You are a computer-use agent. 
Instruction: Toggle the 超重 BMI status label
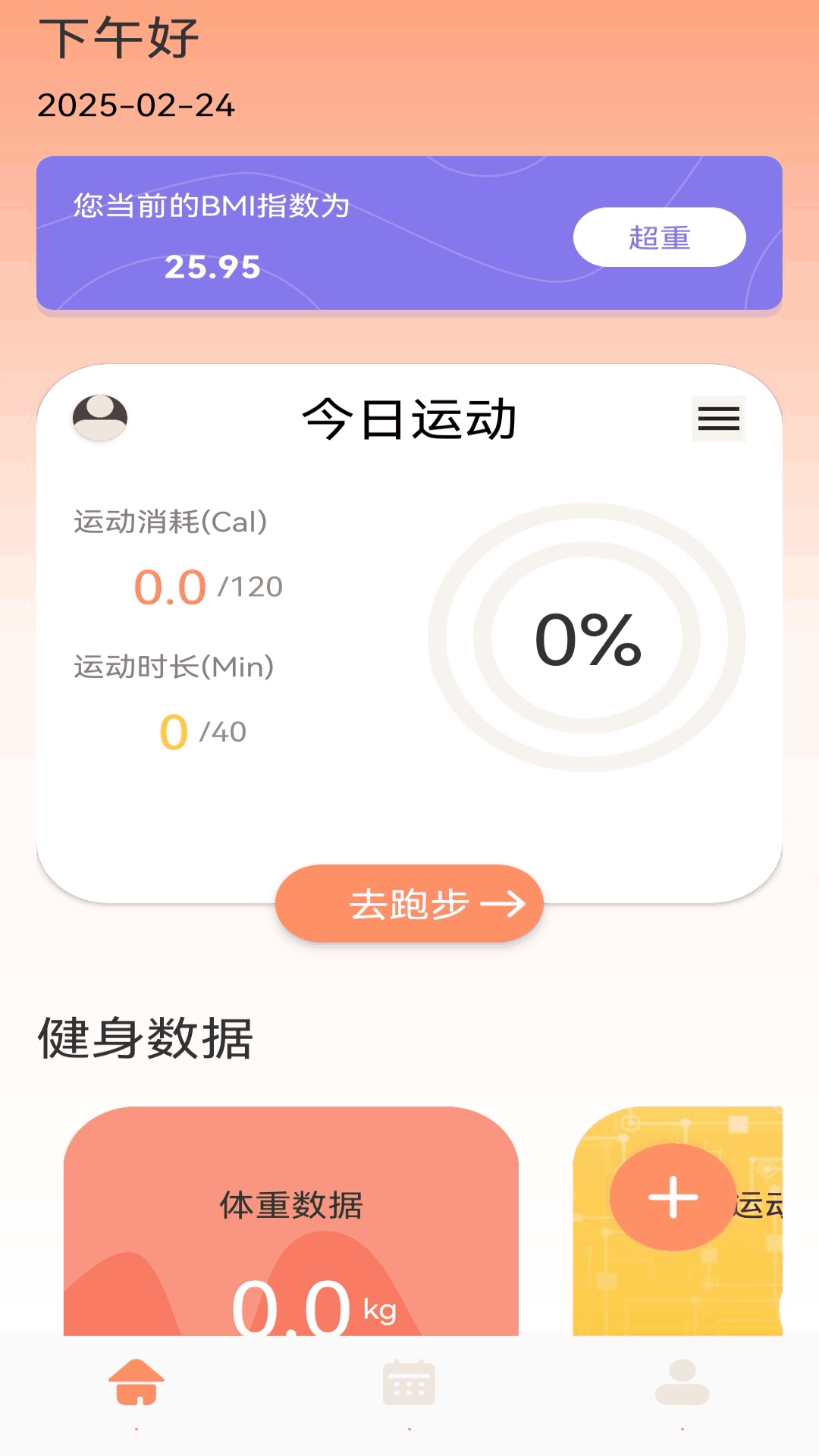[661, 237]
